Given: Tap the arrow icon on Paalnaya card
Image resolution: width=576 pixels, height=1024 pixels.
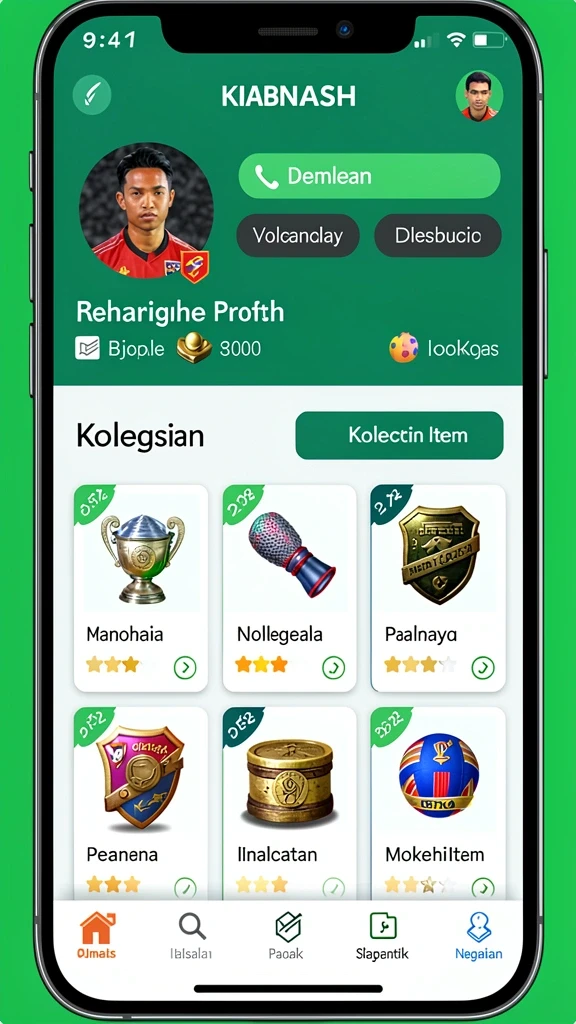Looking at the screenshot, I should click(x=483, y=667).
